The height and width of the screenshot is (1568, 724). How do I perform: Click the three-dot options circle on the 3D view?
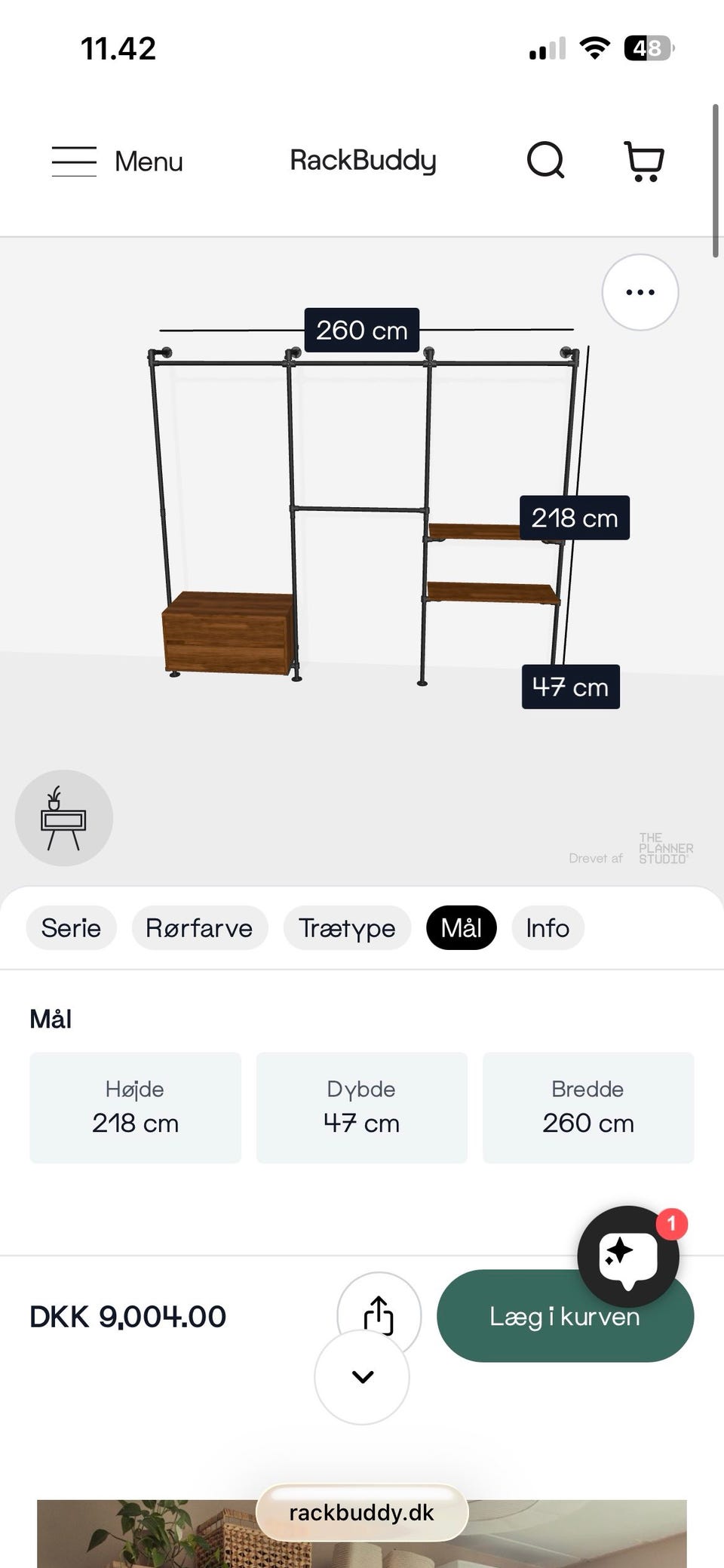(x=640, y=291)
